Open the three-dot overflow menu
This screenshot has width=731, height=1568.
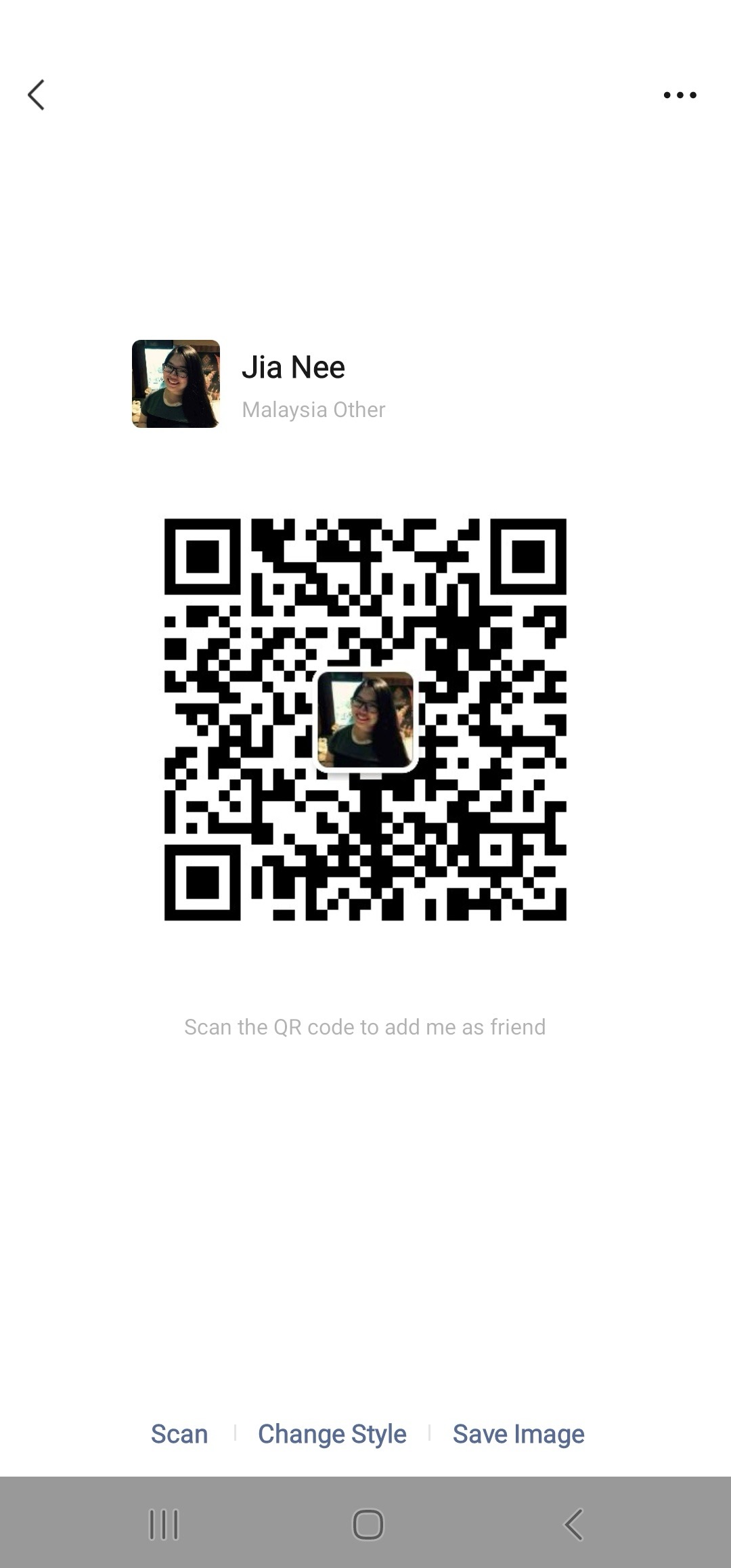click(x=680, y=95)
